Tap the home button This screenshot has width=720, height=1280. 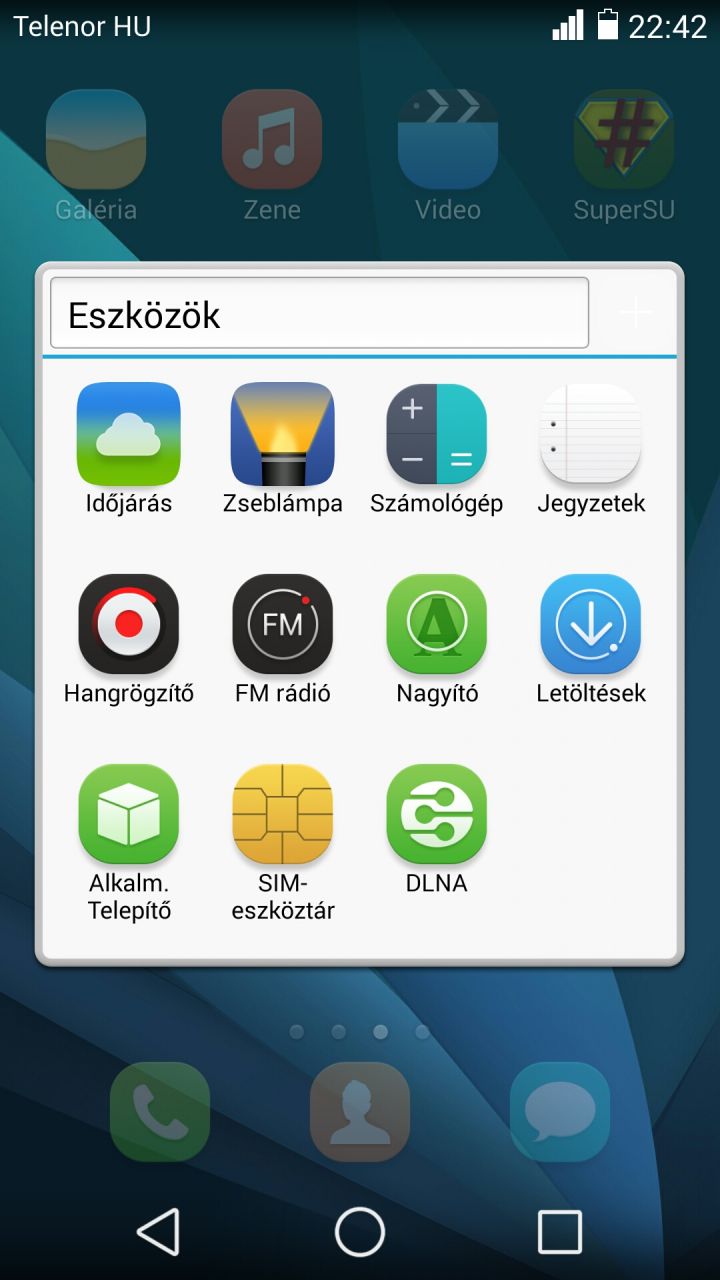pyautogui.click(x=360, y=1231)
